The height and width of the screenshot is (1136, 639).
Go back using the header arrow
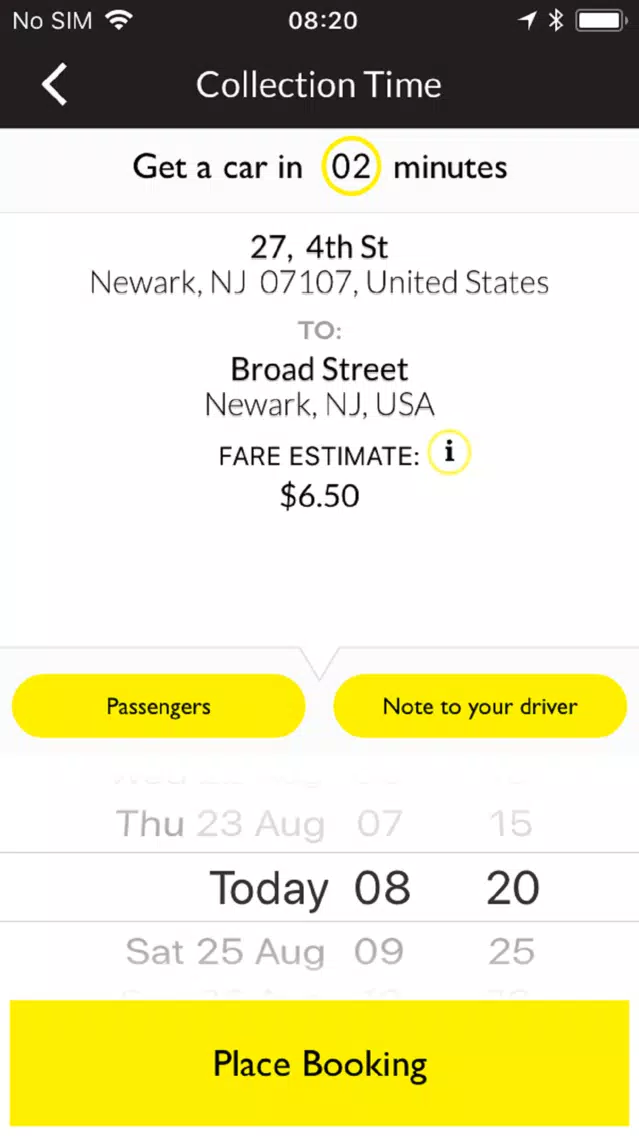pyautogui.click(x=54, y=85)
